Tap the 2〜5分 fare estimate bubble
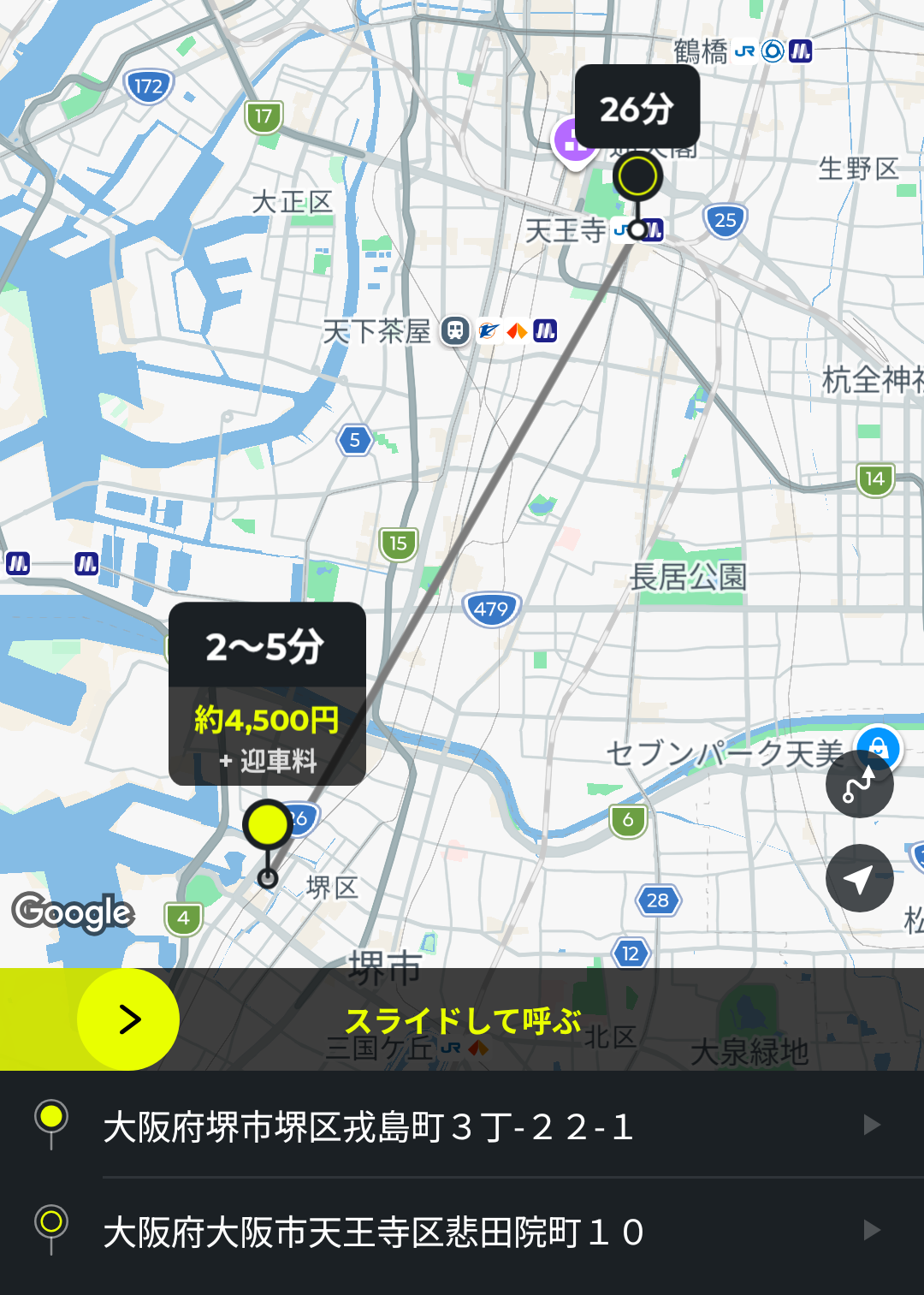 [x=267, y=693]
